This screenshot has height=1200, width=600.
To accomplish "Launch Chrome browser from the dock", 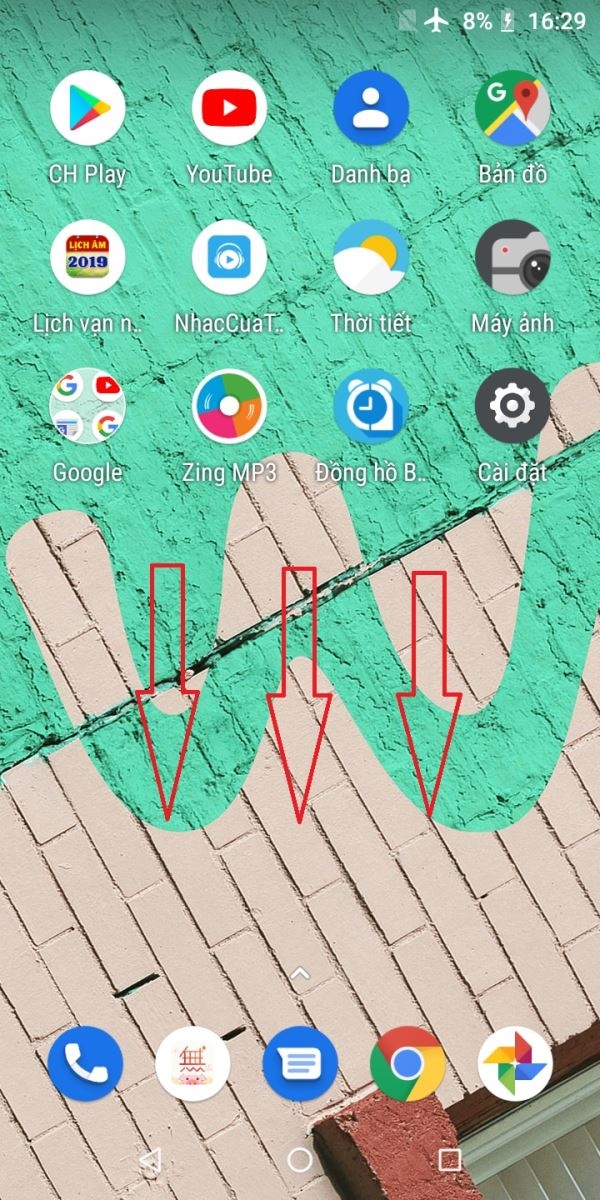I will [407, 1063].
